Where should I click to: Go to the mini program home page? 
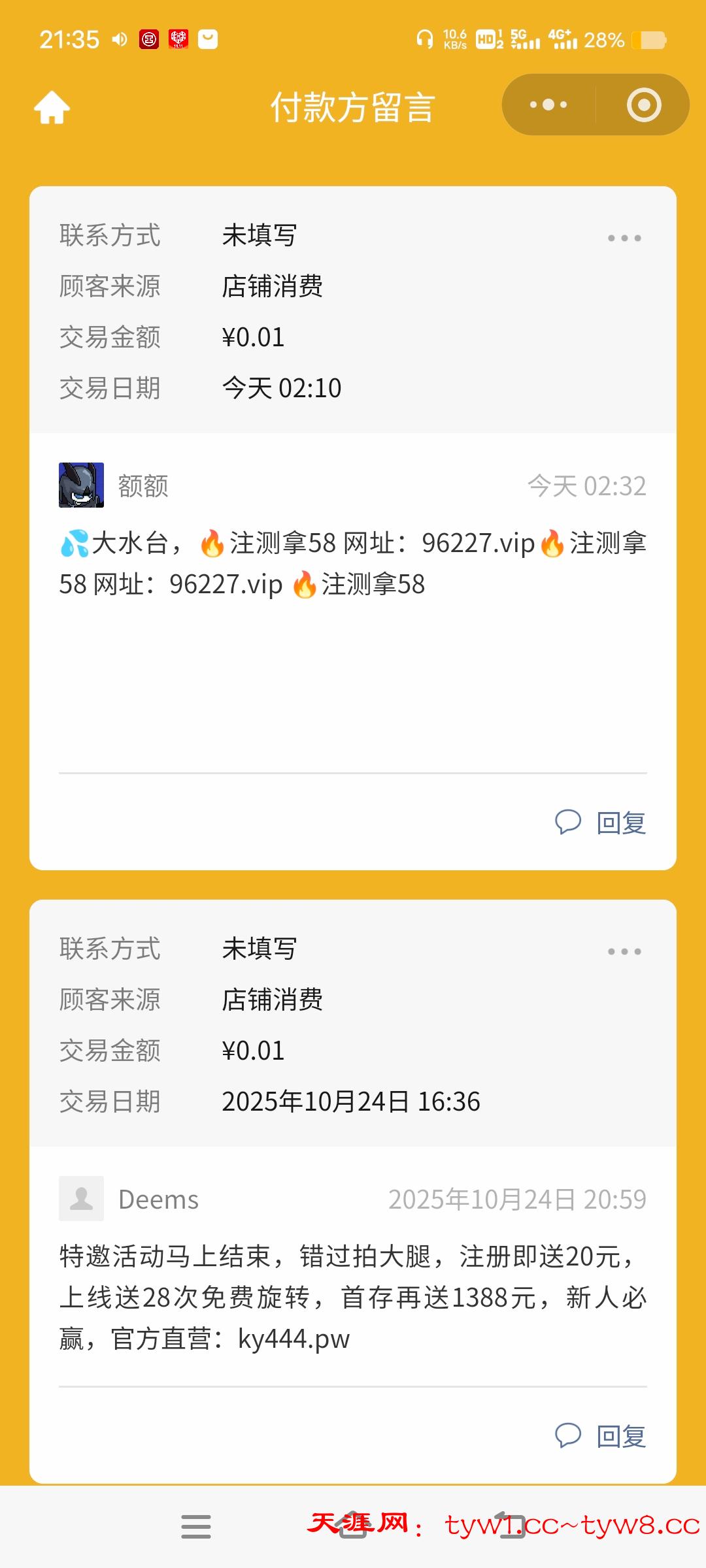point(52,107)
